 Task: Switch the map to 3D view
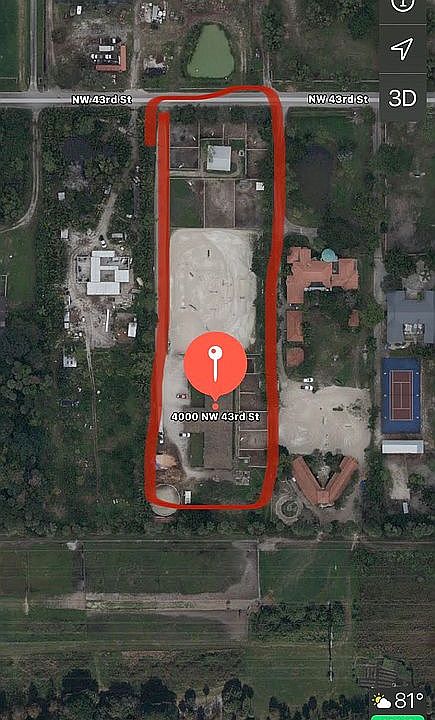point(402,98)
